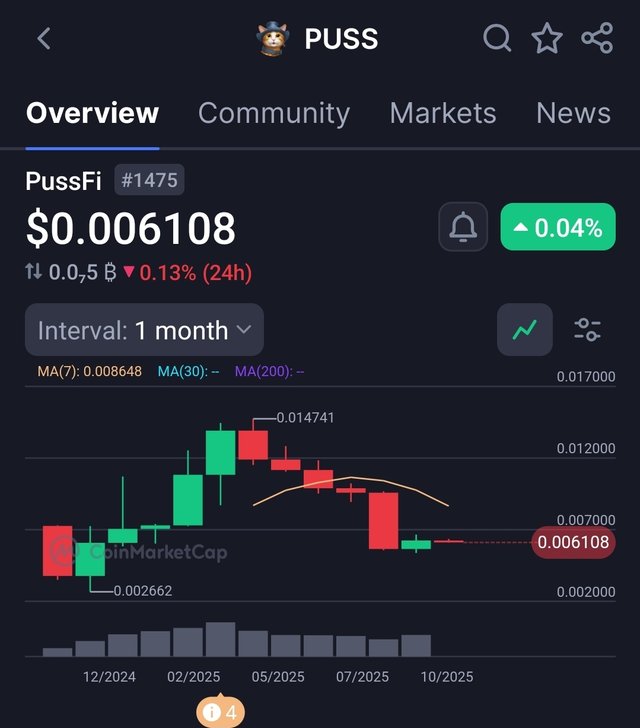Set a price alert with the bell
The height and width of the screenshot is (728, 640).
463,228
